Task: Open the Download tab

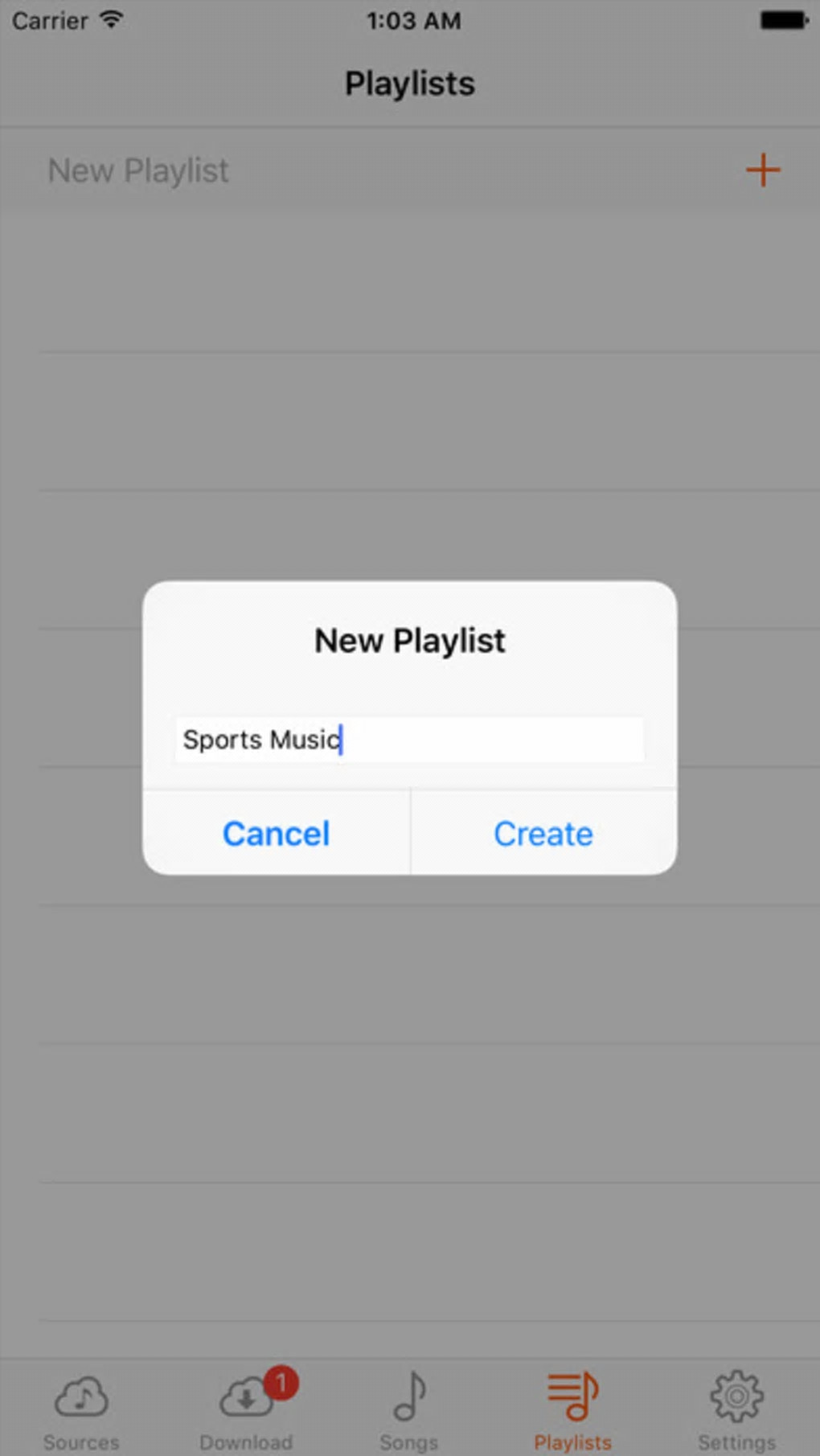Action: 246,1409
